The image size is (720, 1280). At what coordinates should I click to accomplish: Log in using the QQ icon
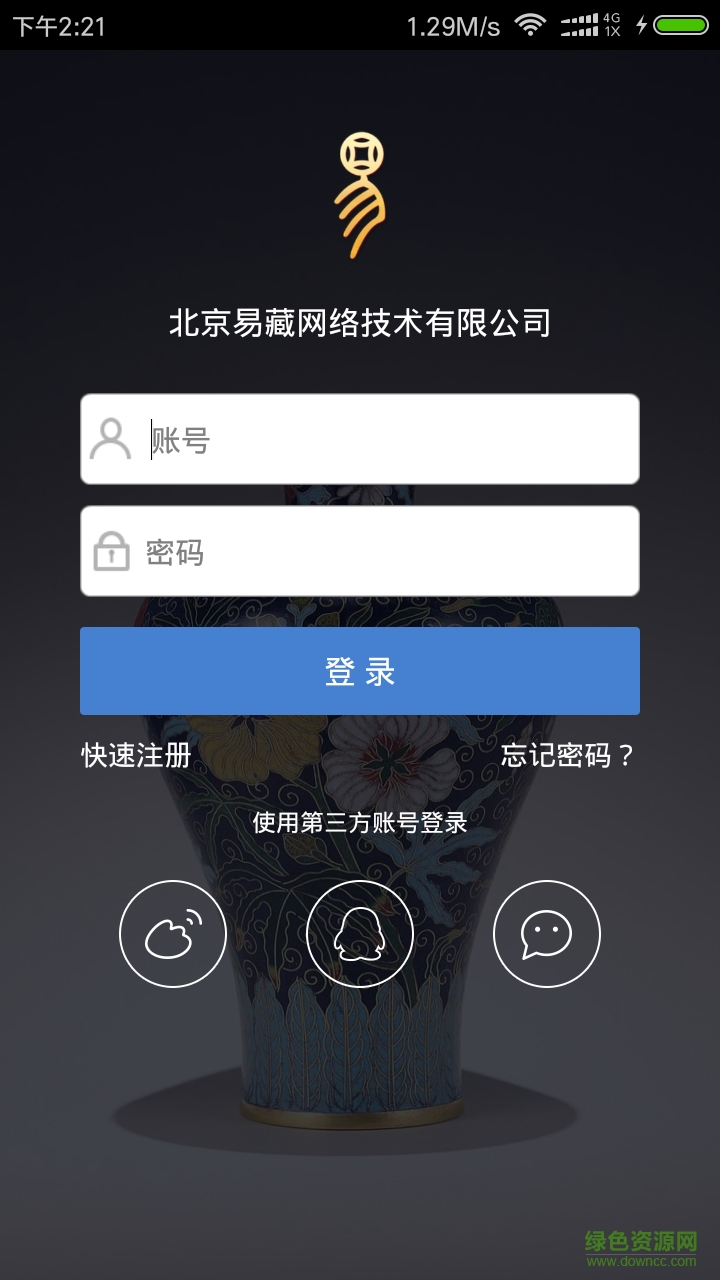point(360,933)
